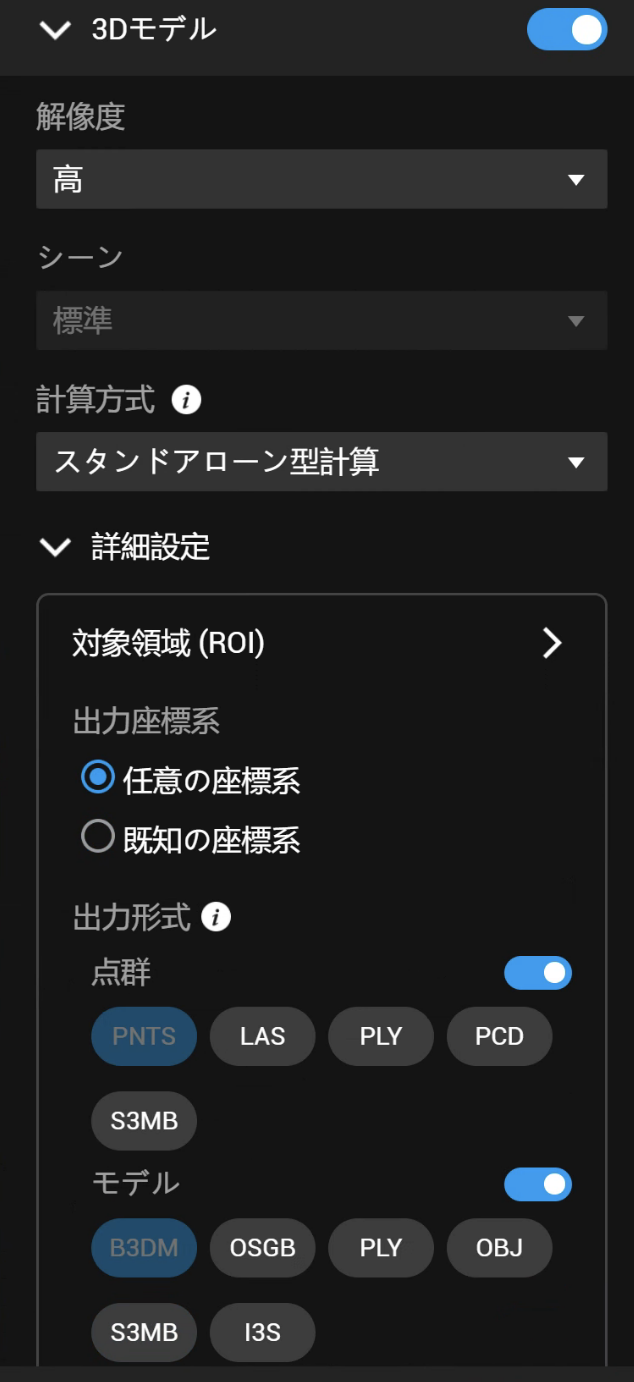Select the 任意の座標系 radio option
This screenshot has height=1382, width=634.
click(98, 779)
